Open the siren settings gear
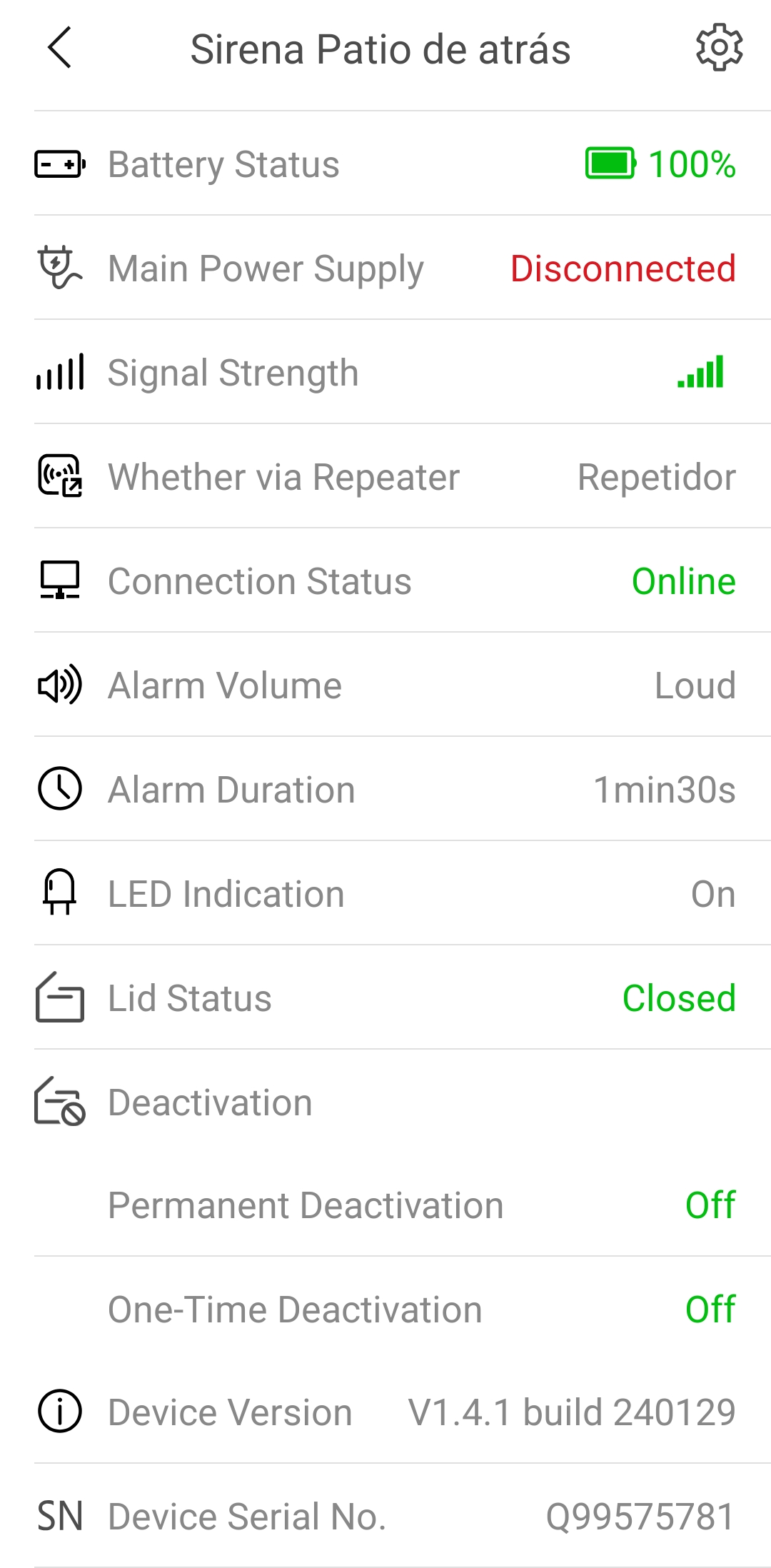Viewport: 771px width, 1568px height. pyautogui.click(x=719, y=48)
